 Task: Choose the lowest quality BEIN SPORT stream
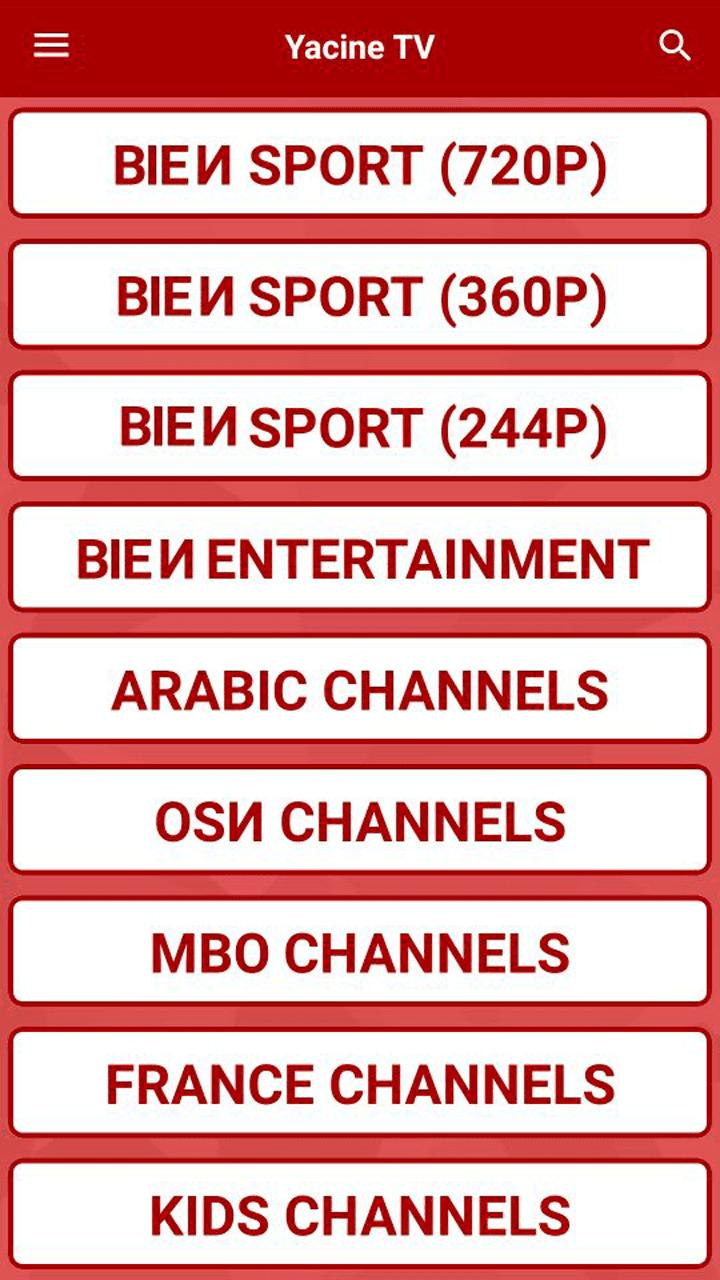(x=360, y=426)
